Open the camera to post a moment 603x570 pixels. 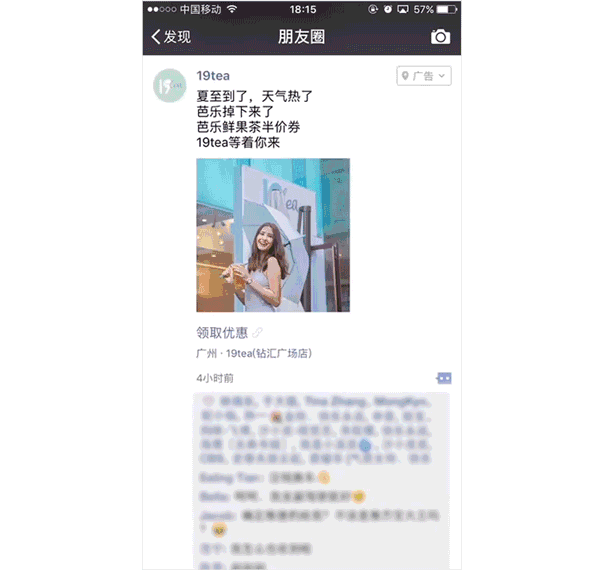pos(440,37)
